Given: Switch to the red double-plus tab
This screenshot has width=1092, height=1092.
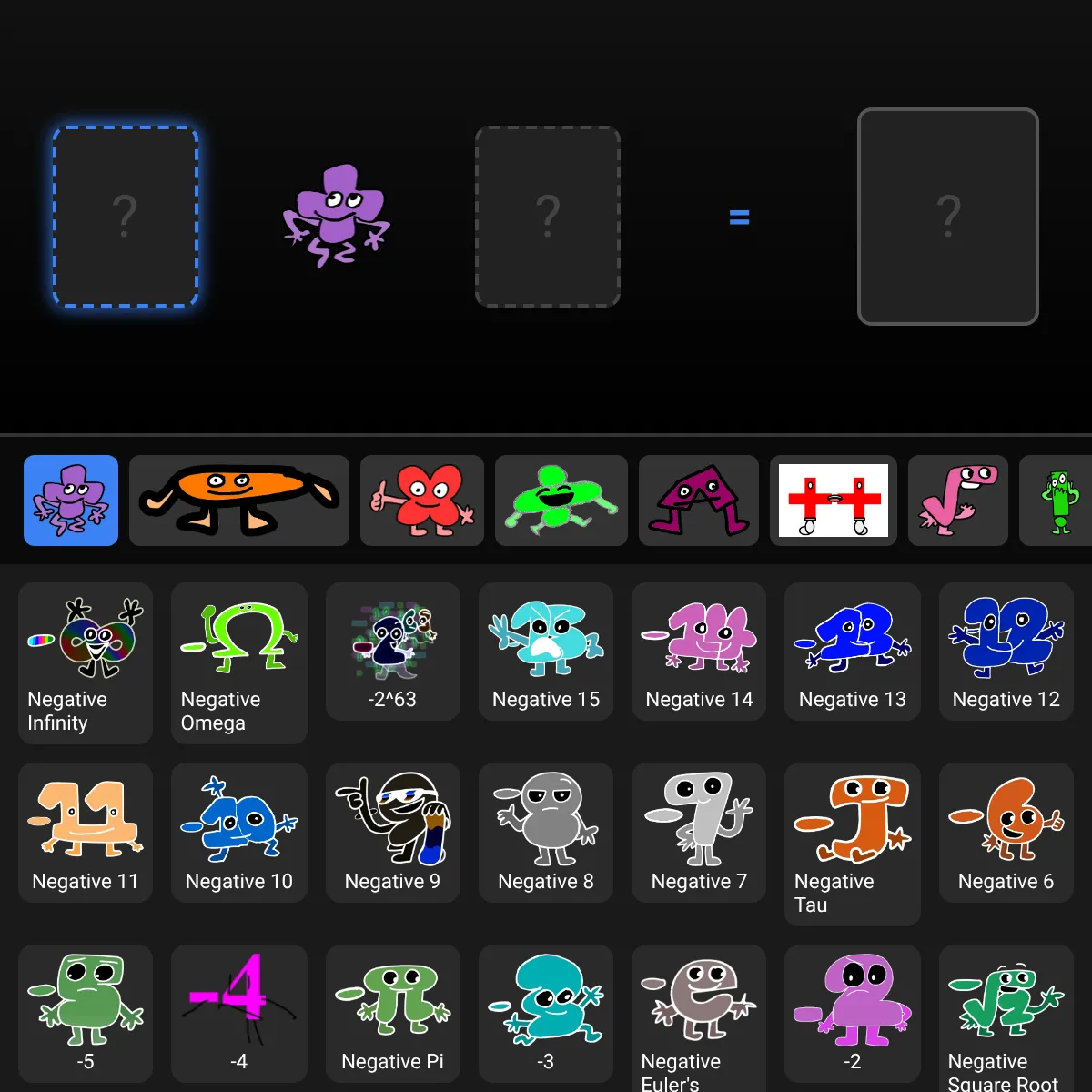Looking at the screenshot, I should click(834, 500).
